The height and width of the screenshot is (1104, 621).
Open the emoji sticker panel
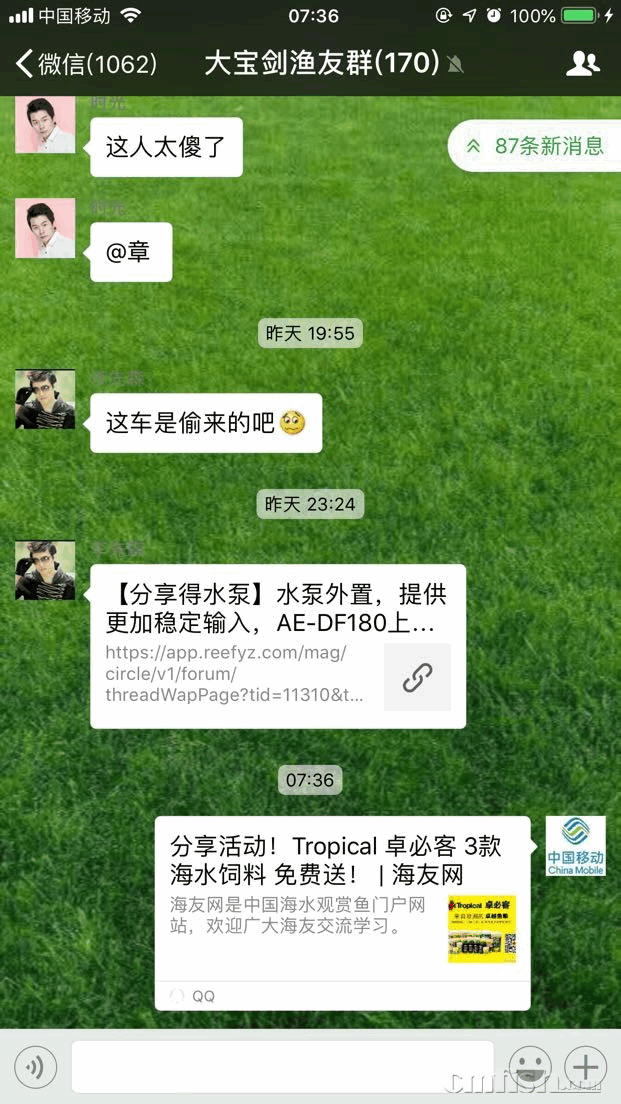[530, 1067]
